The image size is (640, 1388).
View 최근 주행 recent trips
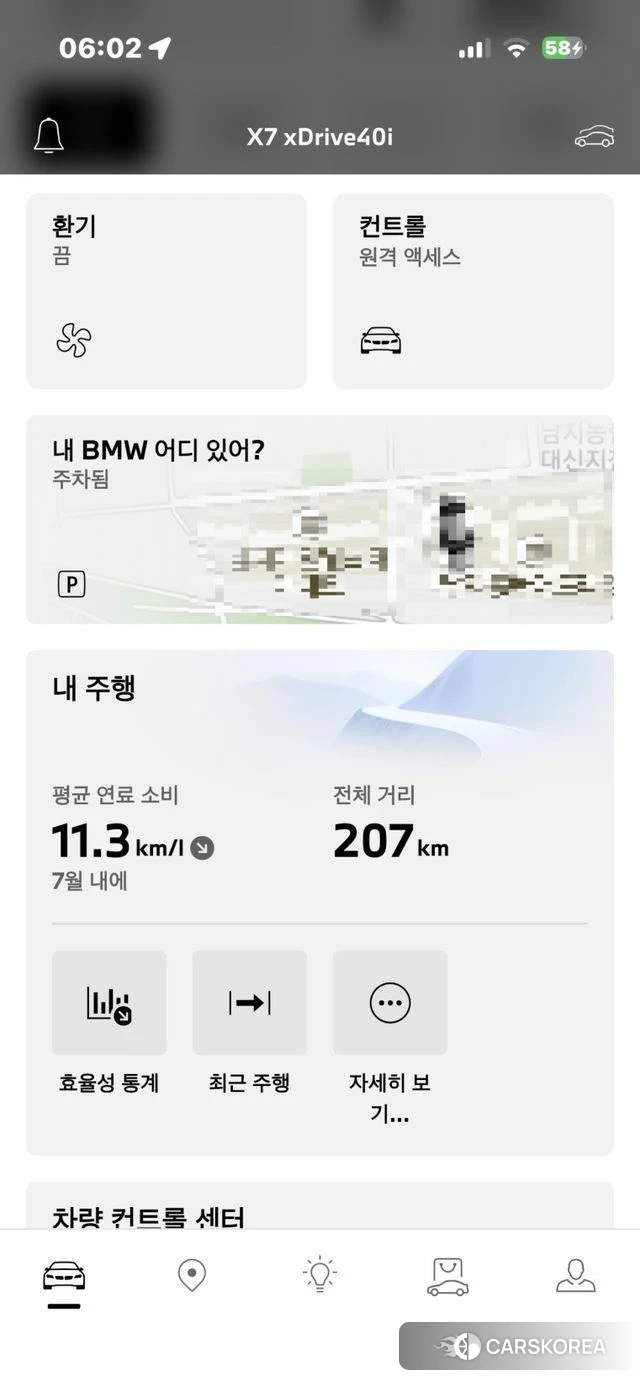click(x=250, y=1002)
